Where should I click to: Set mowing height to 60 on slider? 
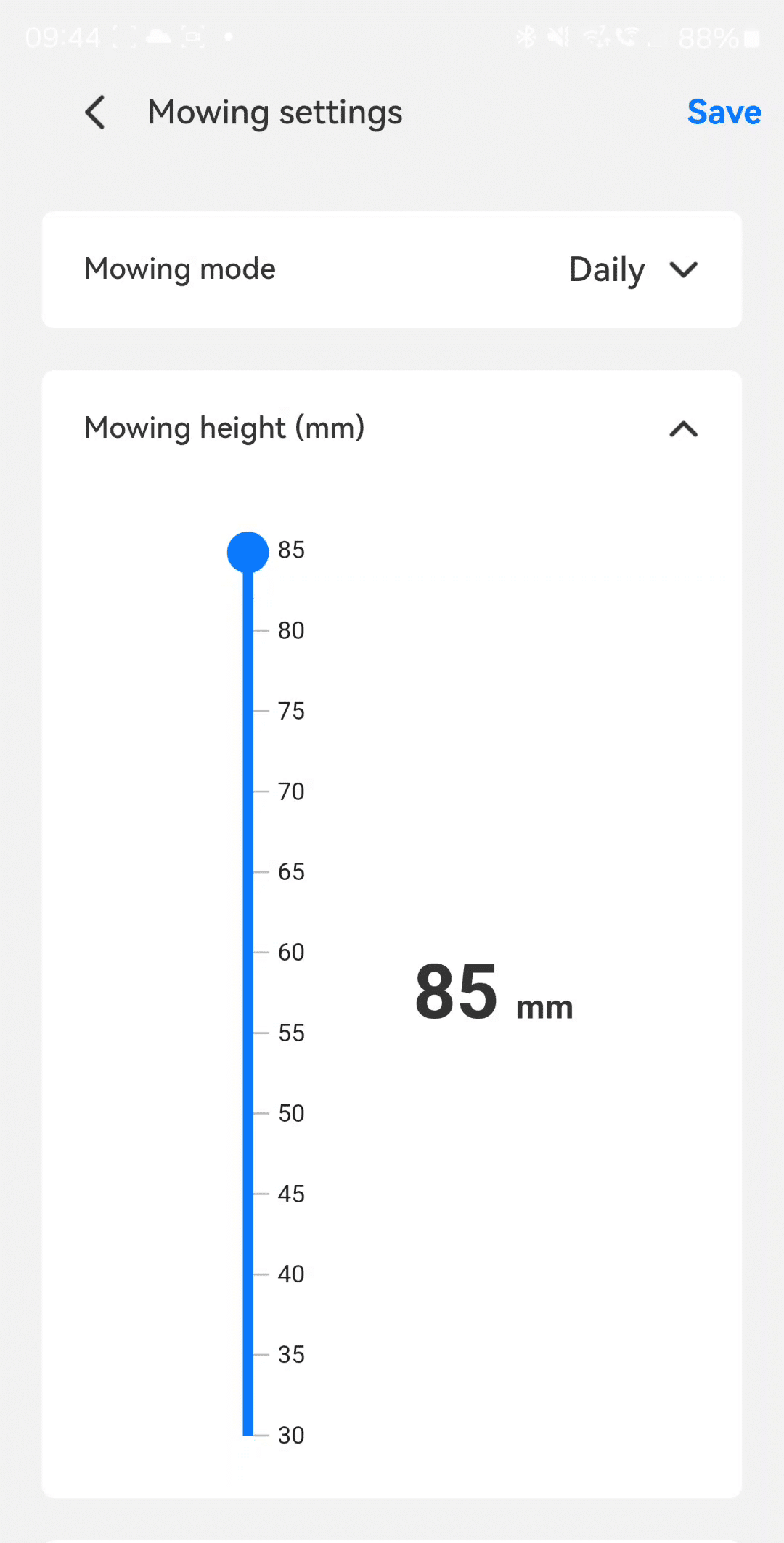point(248,952)
